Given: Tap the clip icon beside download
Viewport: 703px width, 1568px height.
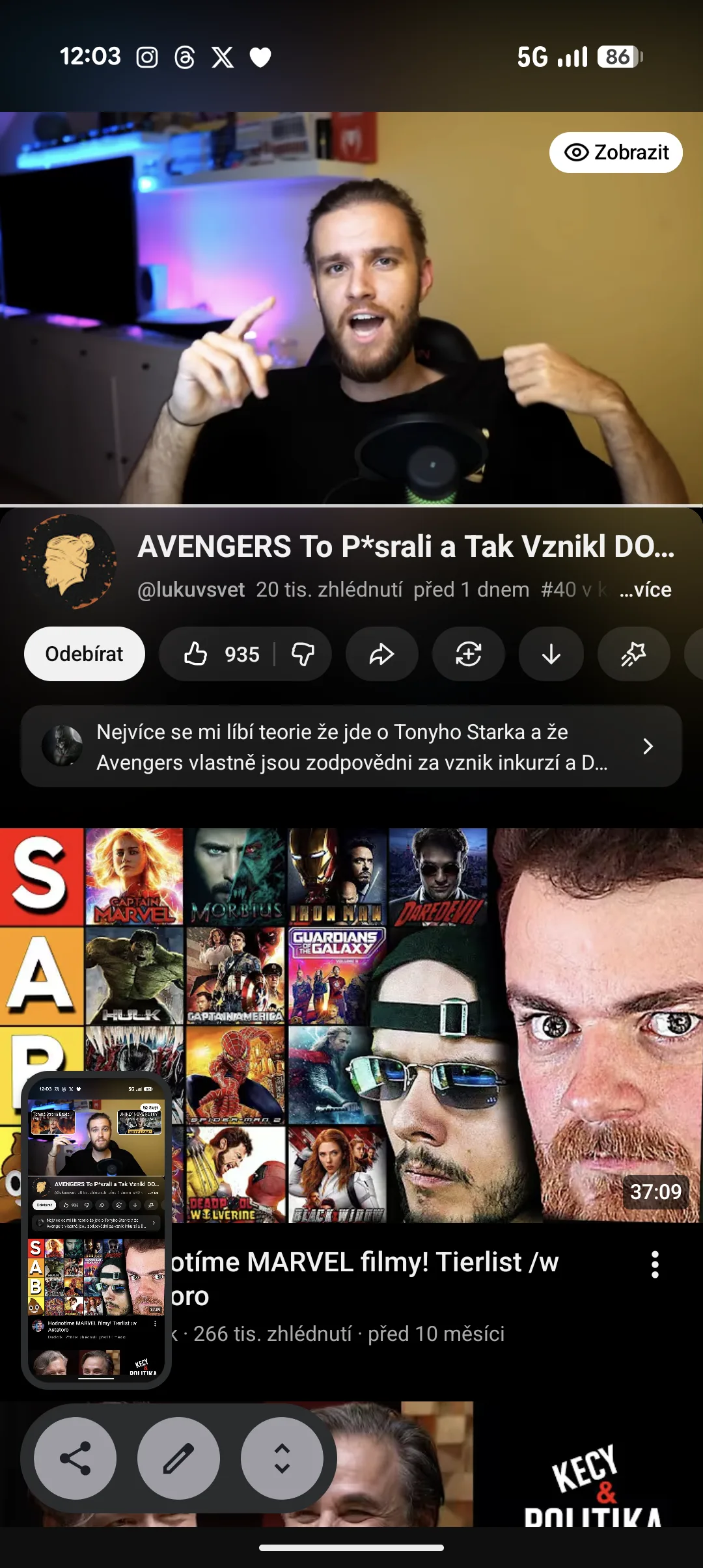Looking at the screenshot, I should click(x=633, y=654).
